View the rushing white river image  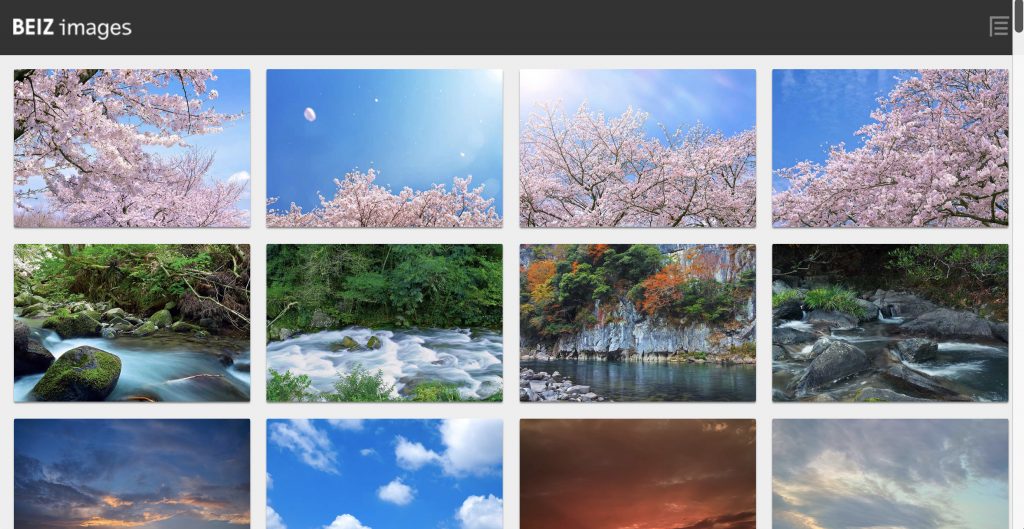pos(384,323)
